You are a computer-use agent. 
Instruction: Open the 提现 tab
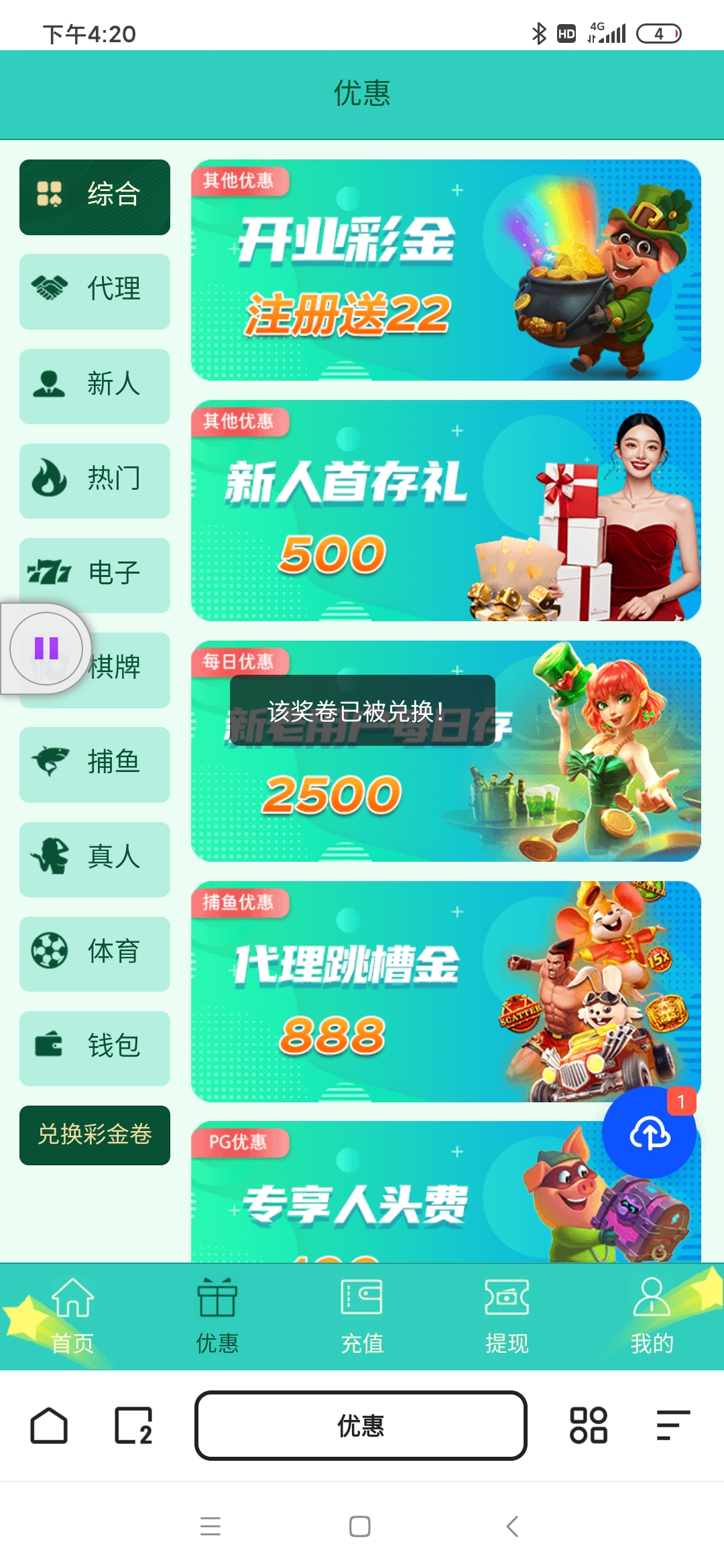click(x=507, y=1316)
